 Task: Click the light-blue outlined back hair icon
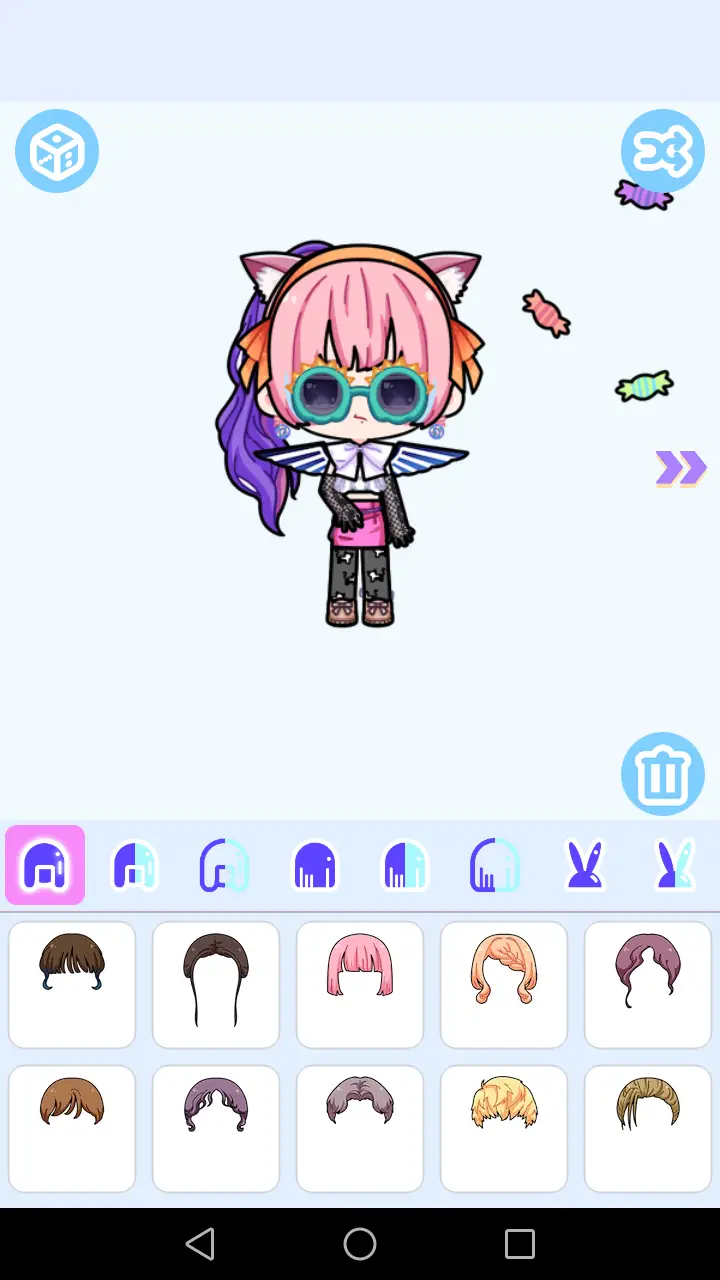click(495, 865)
